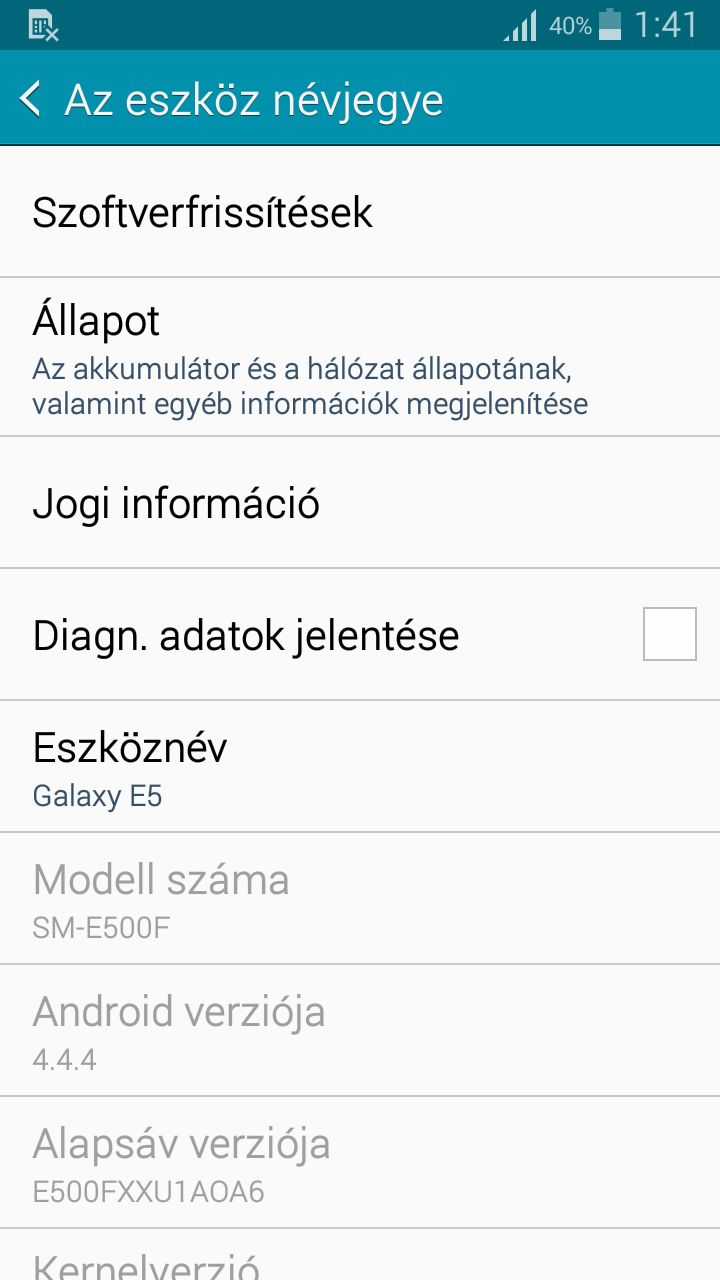Open Jogi információ
The width and height of the screenshot is (720, 1280).
360,503
